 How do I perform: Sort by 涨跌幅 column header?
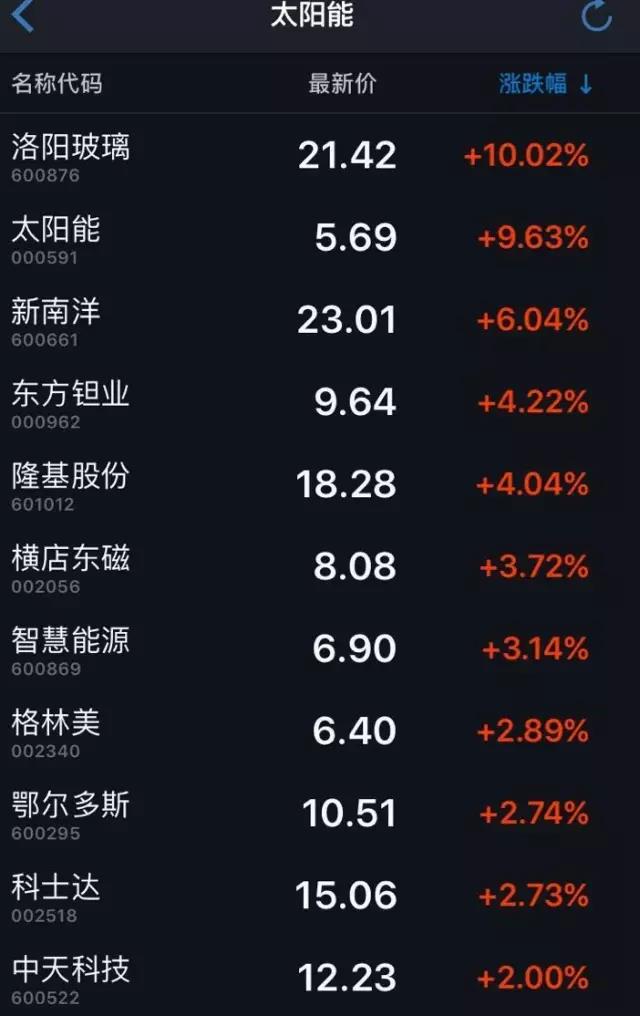[545, 84]
